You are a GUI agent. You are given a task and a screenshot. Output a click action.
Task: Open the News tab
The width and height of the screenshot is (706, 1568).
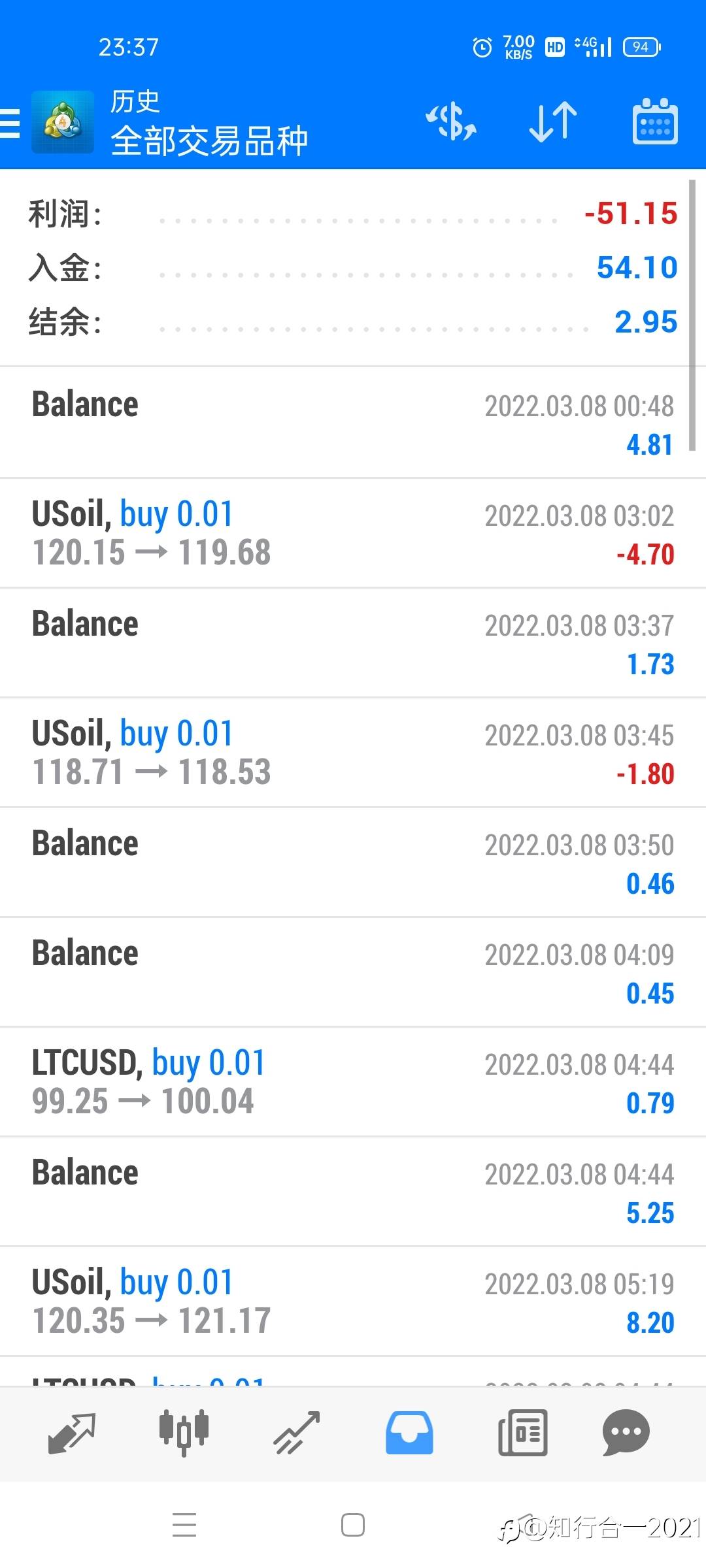(522, 1433)
